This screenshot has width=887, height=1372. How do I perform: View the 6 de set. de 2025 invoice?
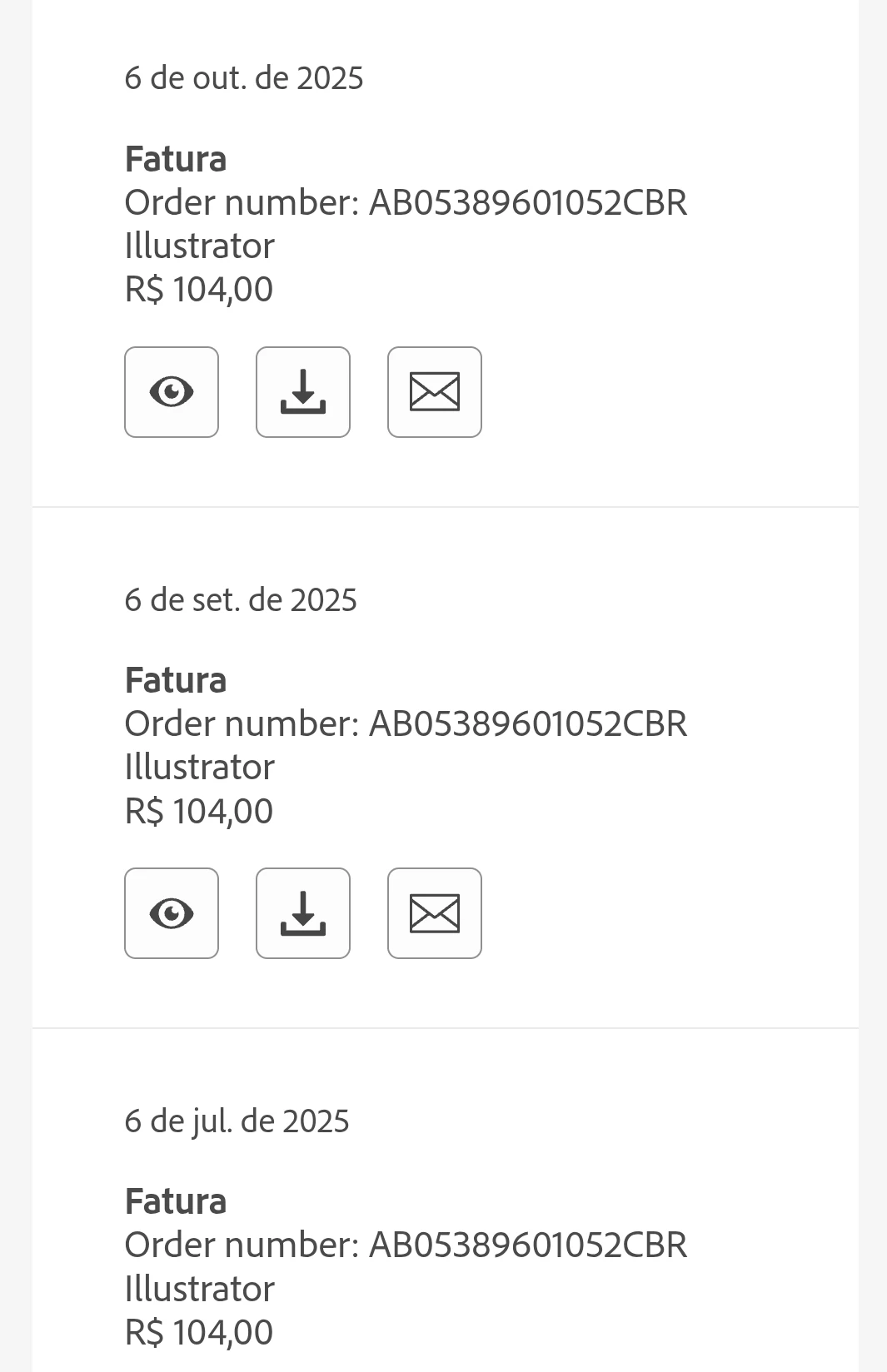coord(172,913)
